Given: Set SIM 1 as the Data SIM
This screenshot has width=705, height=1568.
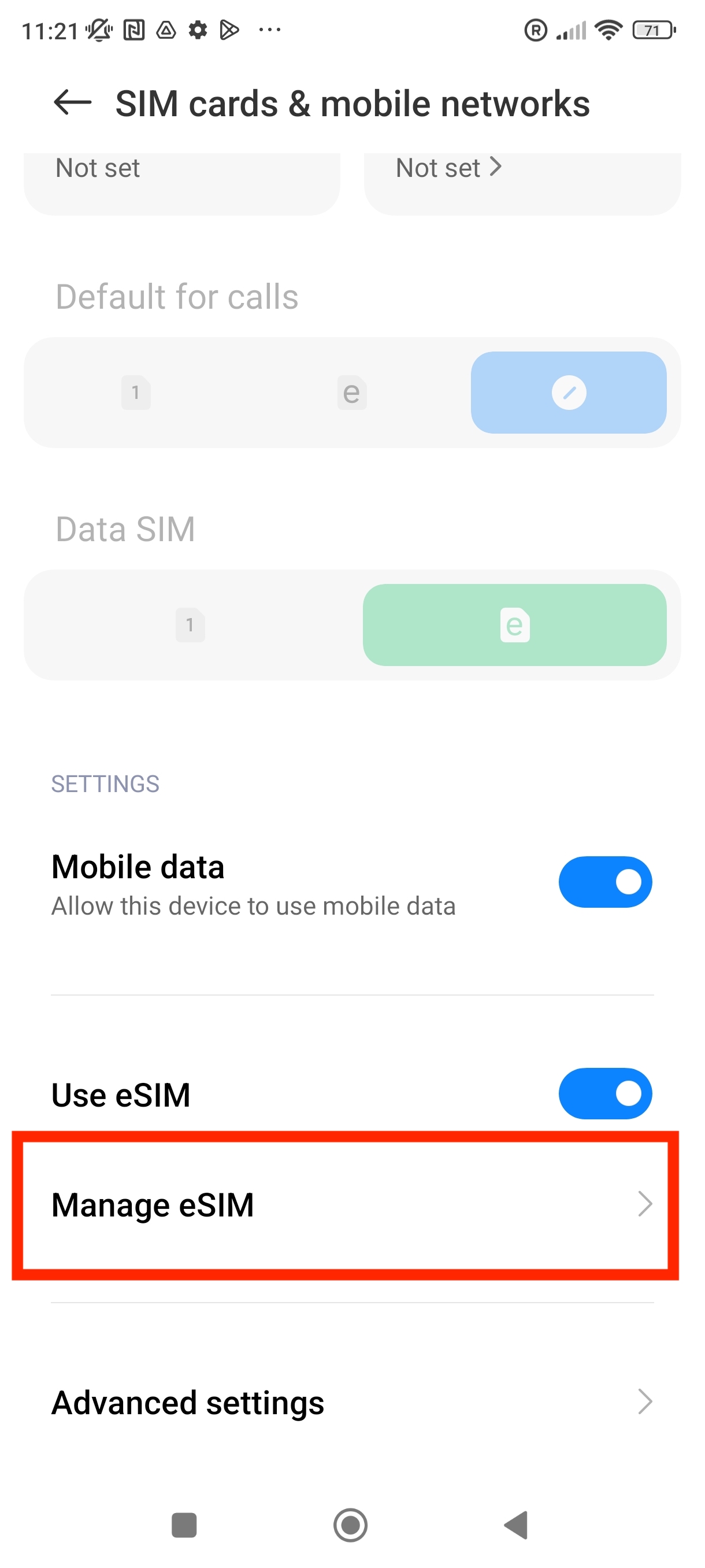Looking at the screenshot, I should [190, 624].
